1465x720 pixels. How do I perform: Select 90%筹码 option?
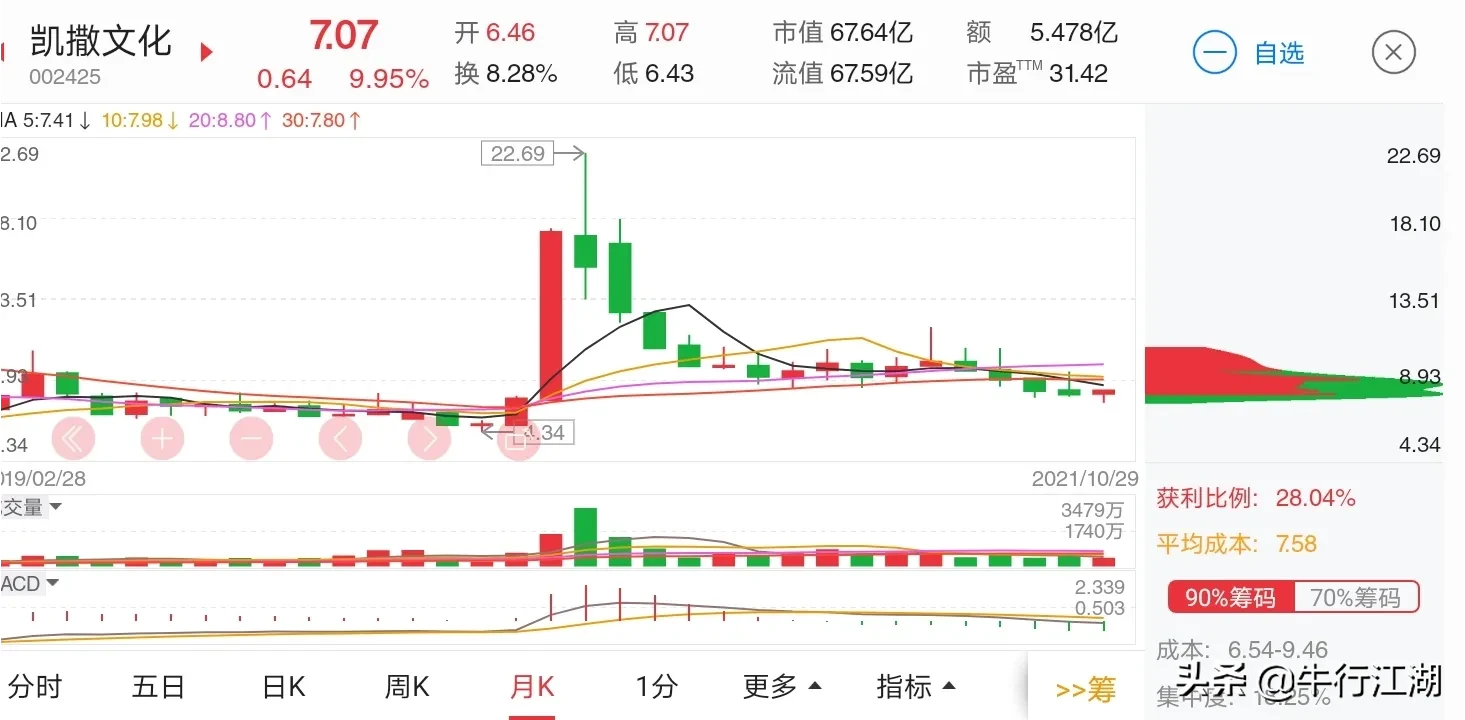1230,598
